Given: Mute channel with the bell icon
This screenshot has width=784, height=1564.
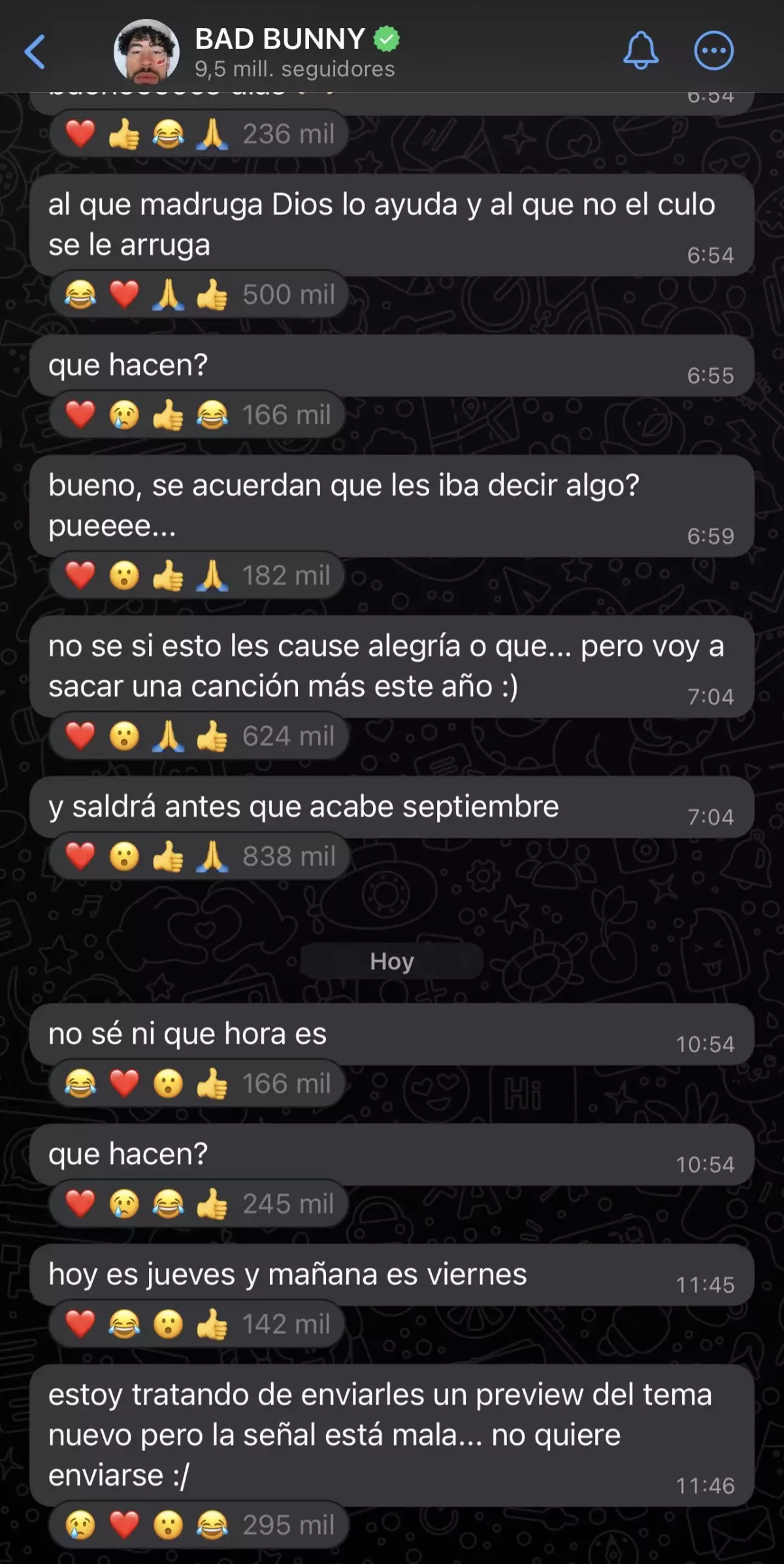Looking at the screenshot, I should (640, 51).
